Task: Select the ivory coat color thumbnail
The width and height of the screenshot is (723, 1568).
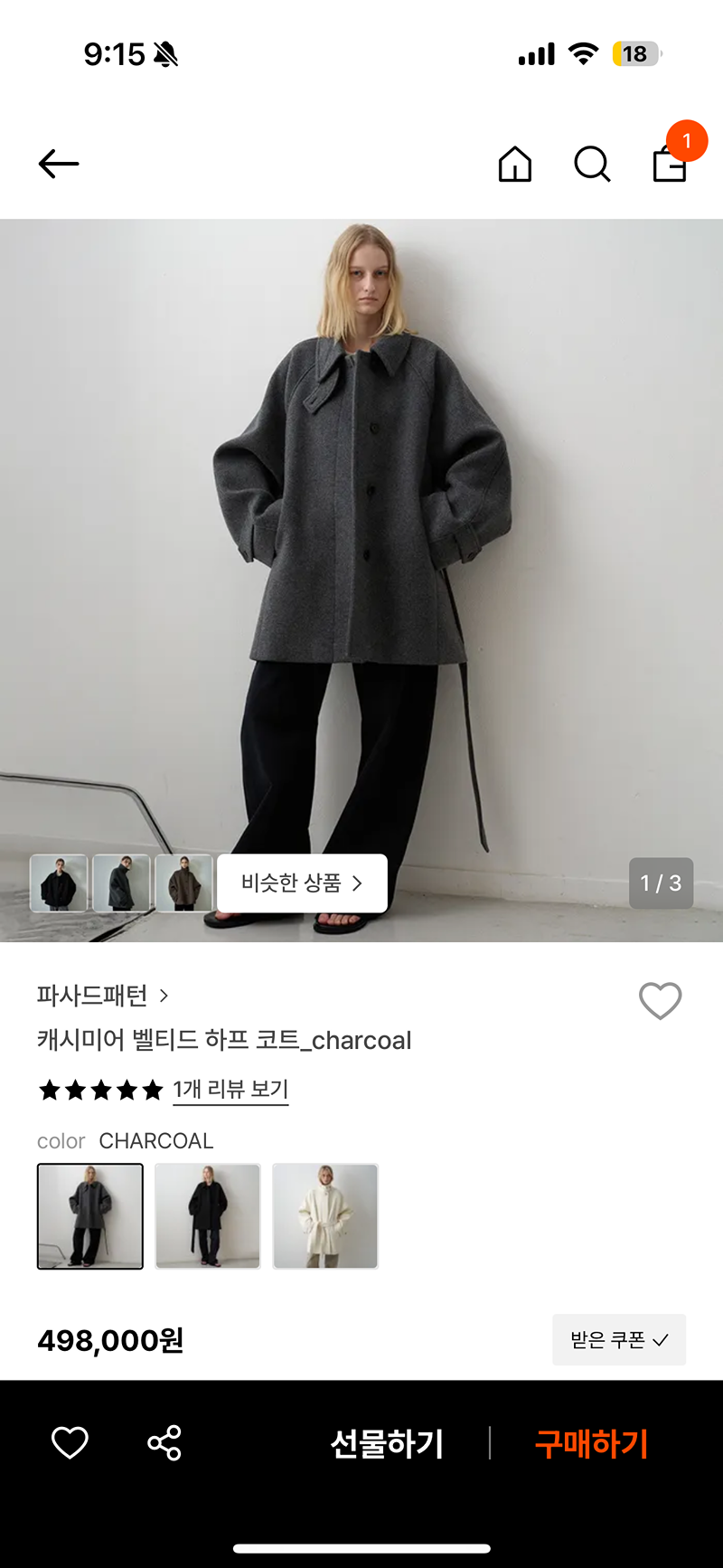Action: pos(325,1216)
